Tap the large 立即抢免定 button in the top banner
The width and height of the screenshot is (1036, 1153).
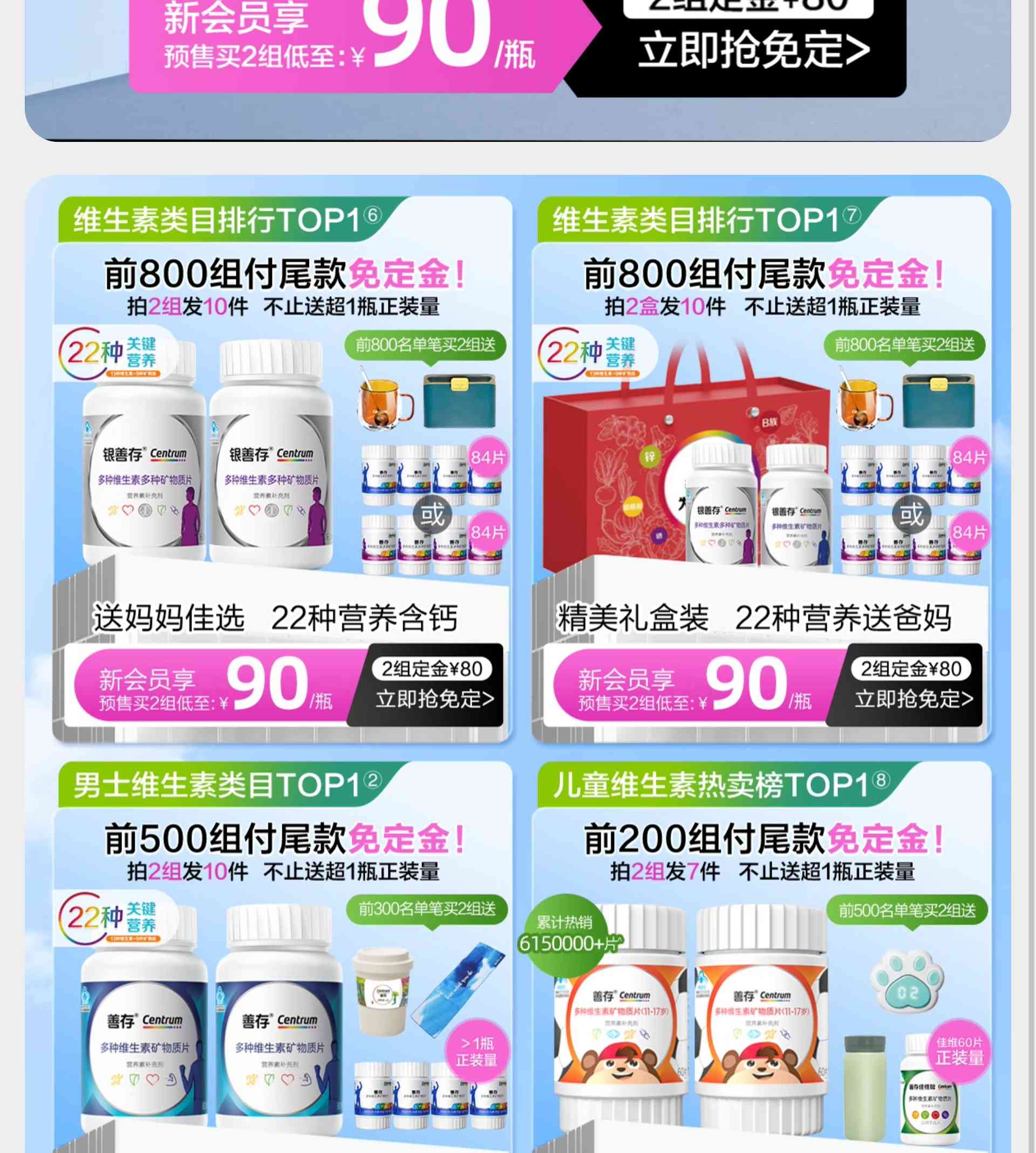coord(754,50)
